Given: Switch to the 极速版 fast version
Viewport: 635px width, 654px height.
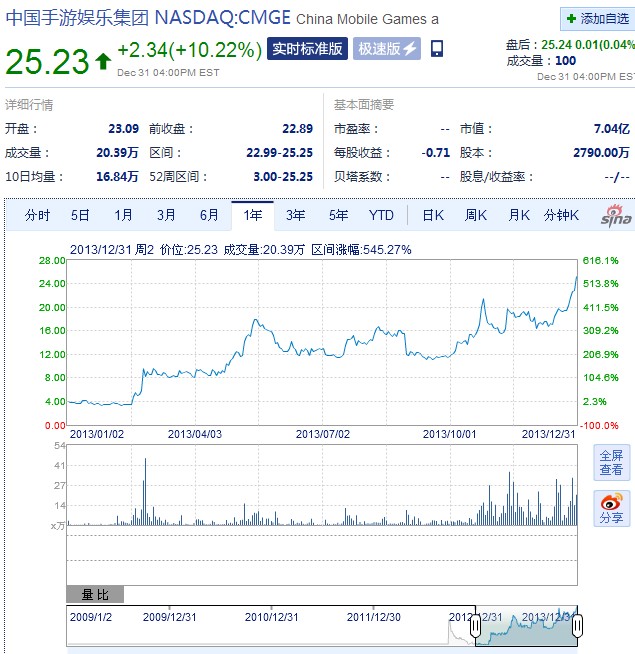Looking at the screenshot, I should [x=387, y=49].
